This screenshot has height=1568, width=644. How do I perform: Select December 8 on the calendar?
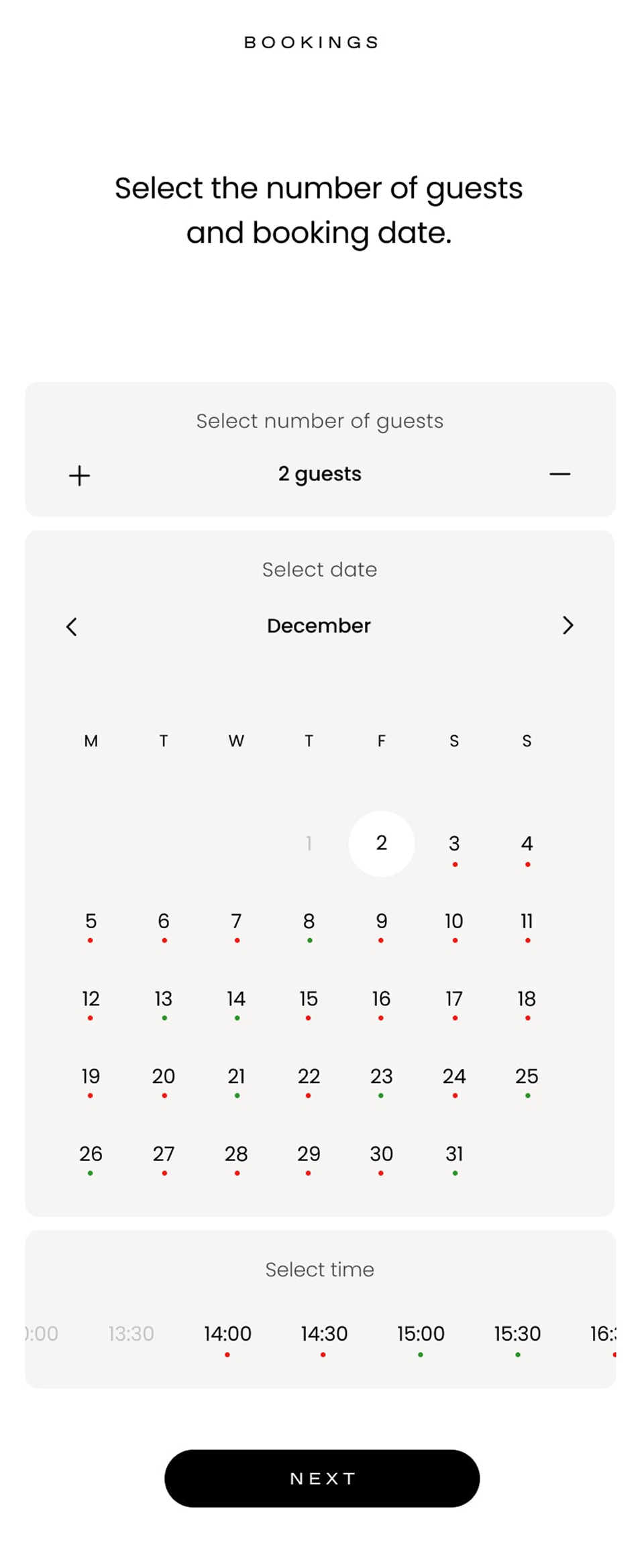(309, 921)
